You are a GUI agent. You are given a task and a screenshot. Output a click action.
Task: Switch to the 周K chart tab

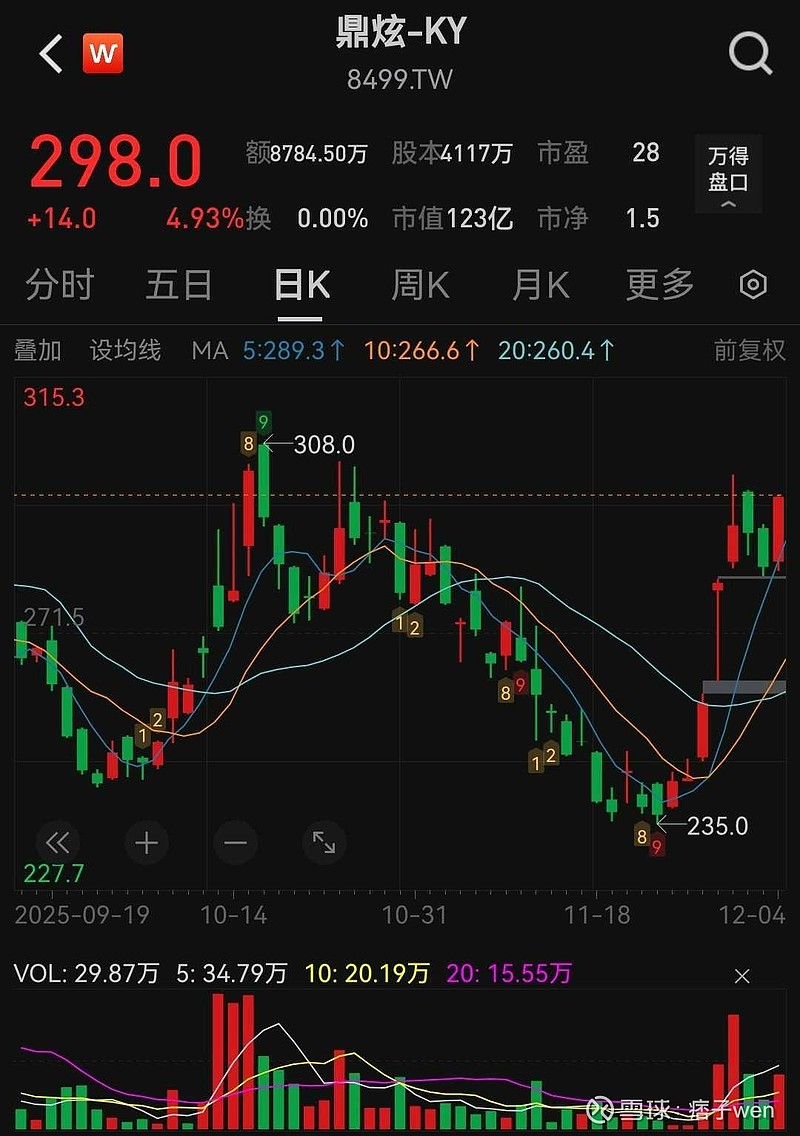(420, 285)
